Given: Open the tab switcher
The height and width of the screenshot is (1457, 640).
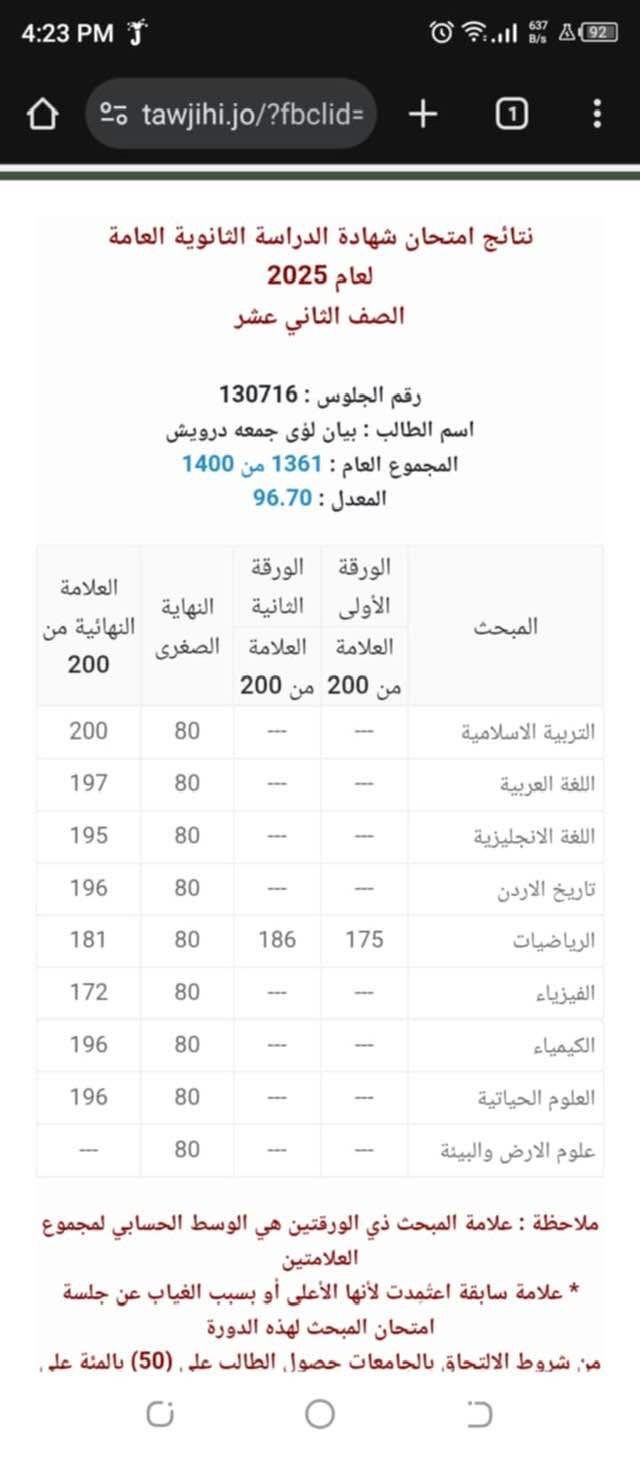Looking at the screenshot, I should tap(511, 115).
